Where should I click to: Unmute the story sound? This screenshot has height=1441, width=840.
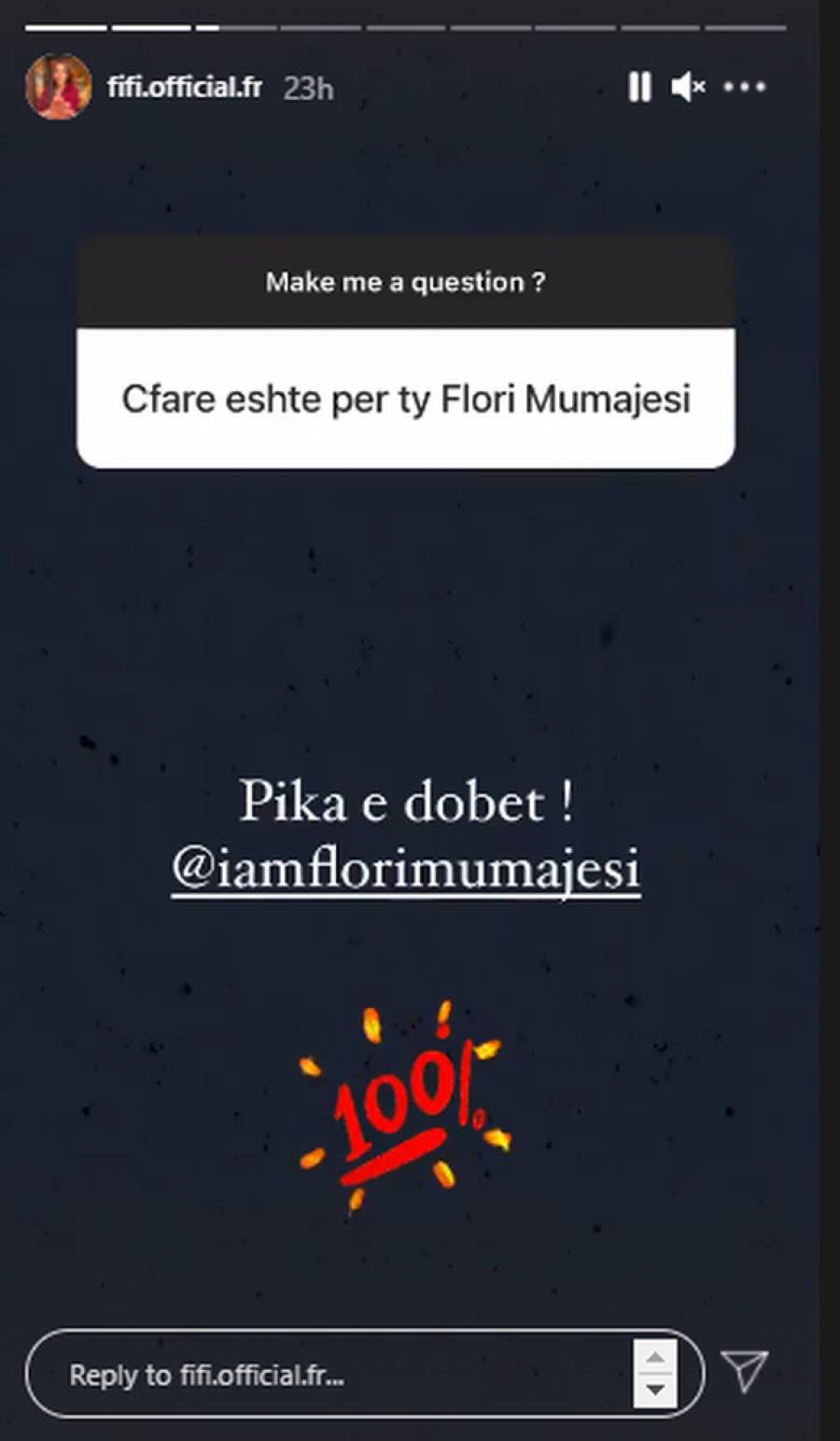[x=688, y=88]
